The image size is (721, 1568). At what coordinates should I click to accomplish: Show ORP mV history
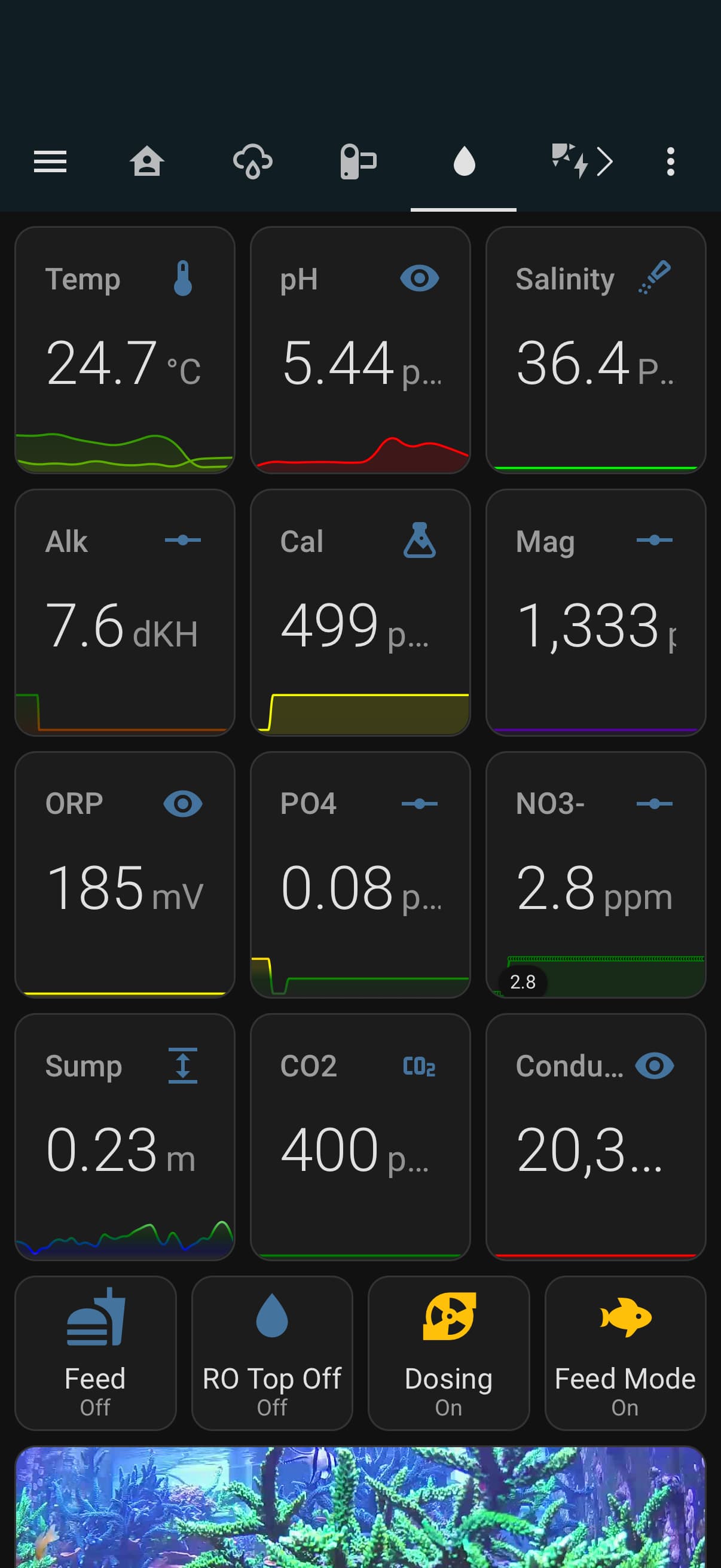tap(125, 875)
